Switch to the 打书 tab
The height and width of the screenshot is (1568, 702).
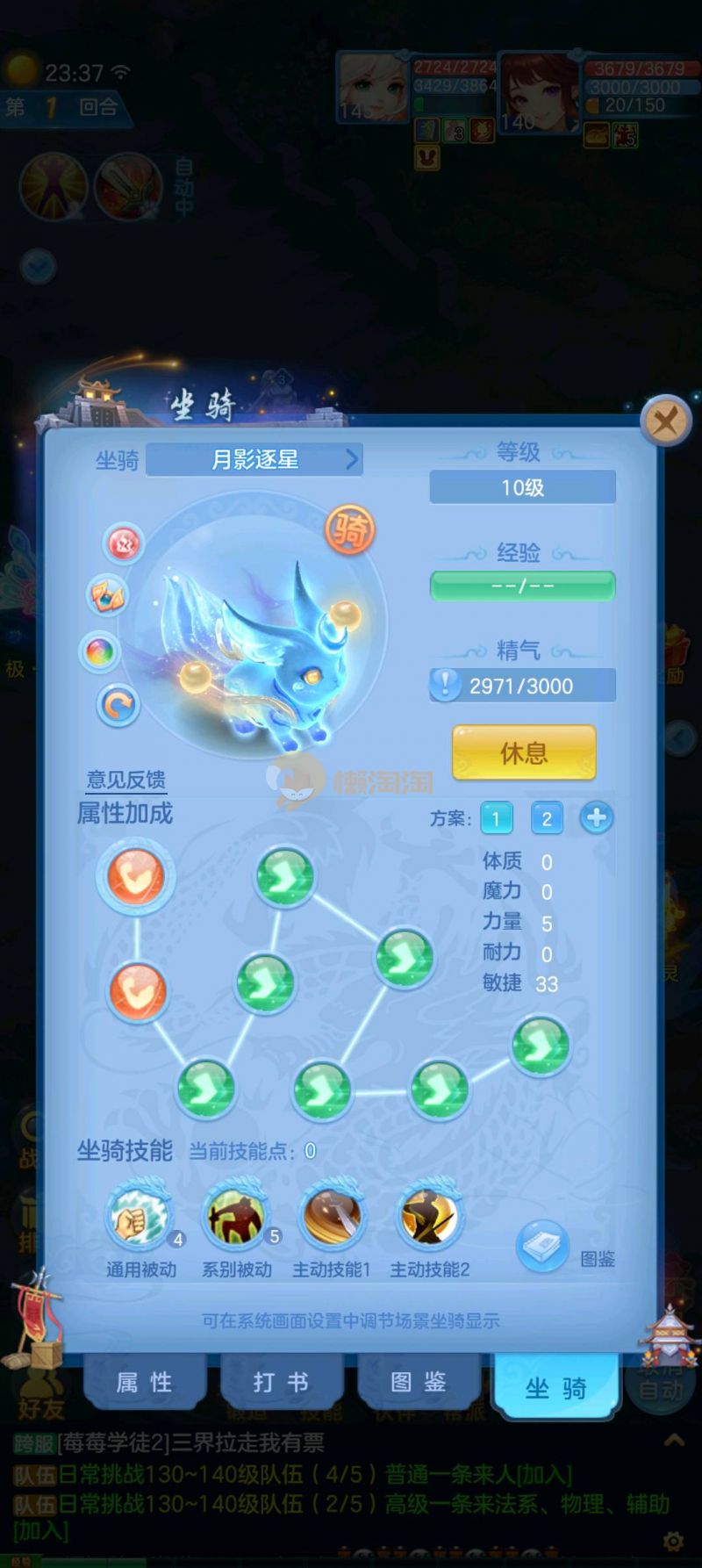click(281, 1383)
